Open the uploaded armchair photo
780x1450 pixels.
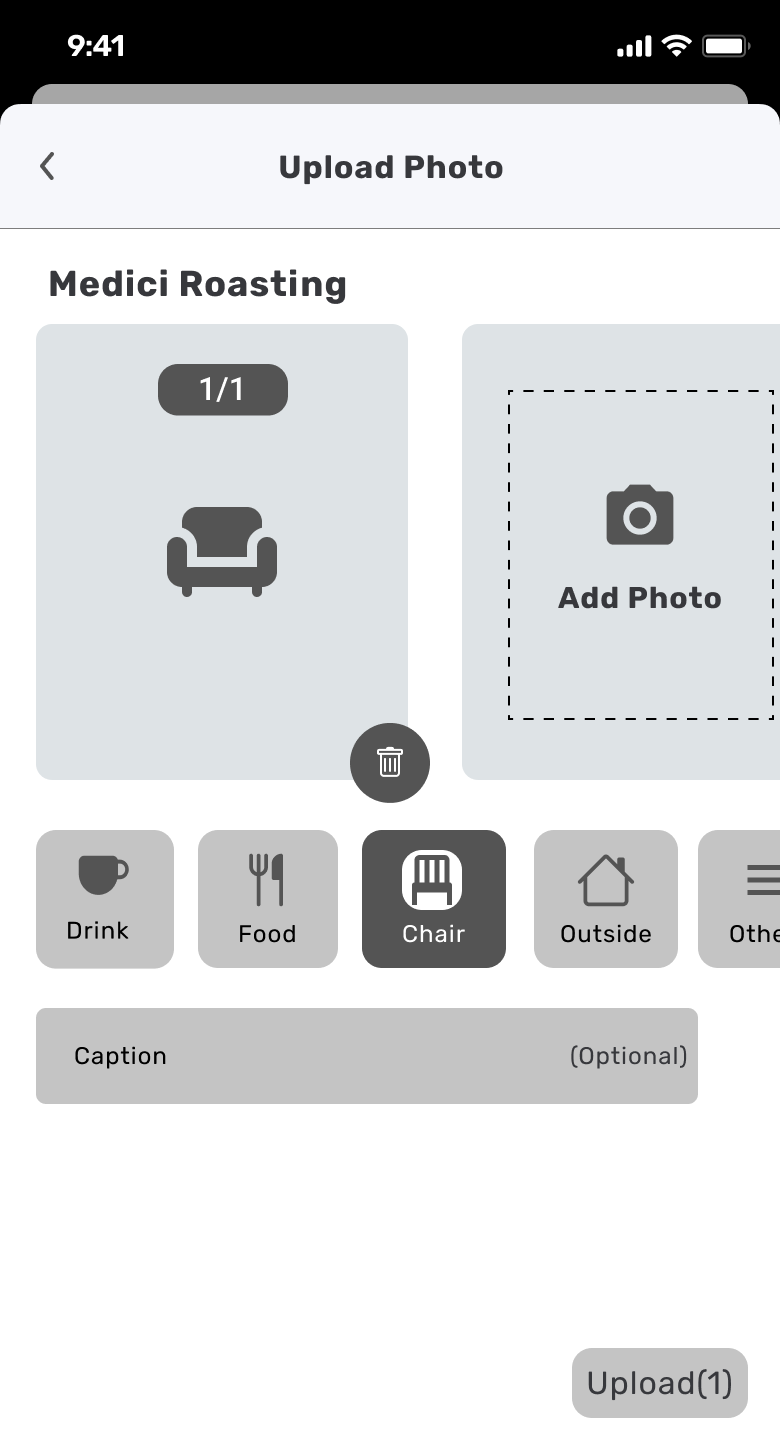(222, 552)
